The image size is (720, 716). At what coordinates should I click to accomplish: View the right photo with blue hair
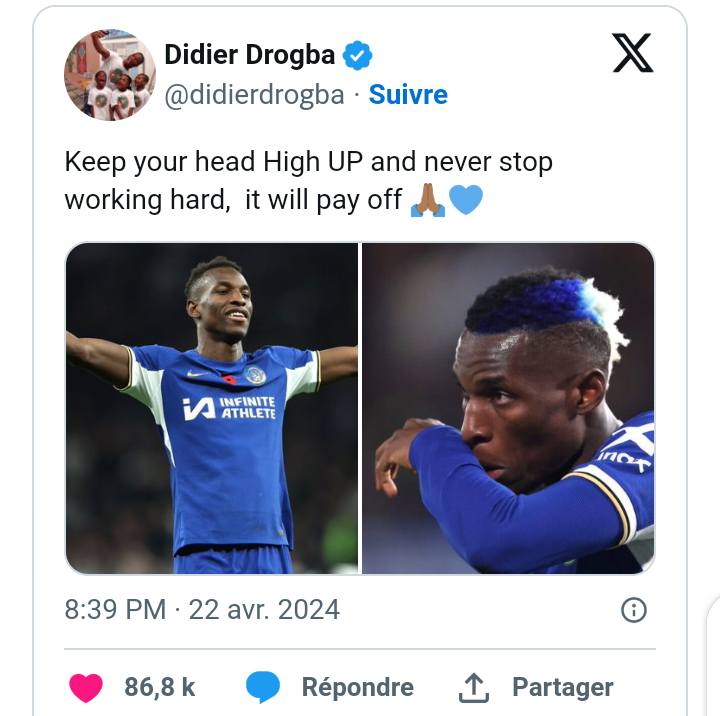point(508,408)
